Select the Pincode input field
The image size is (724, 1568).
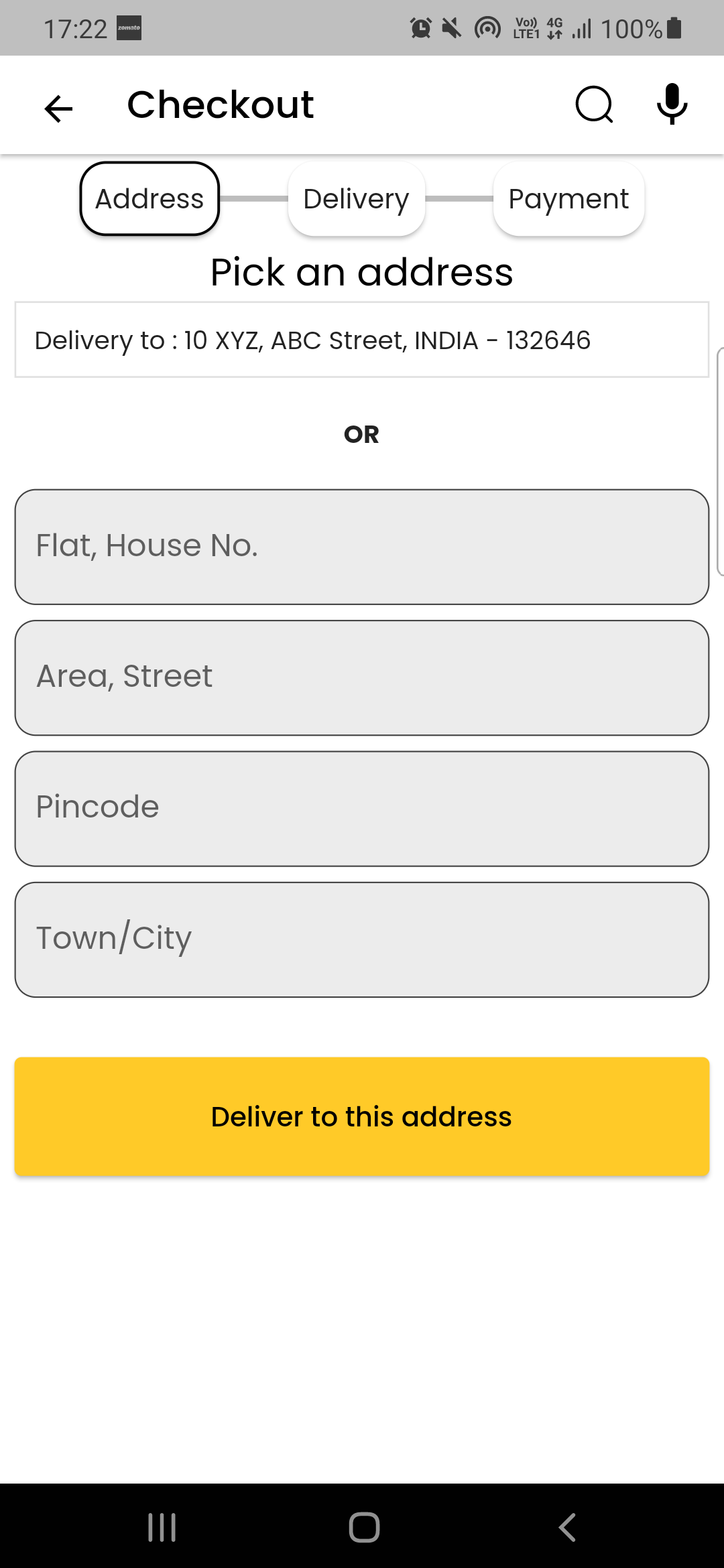point(362,808)
